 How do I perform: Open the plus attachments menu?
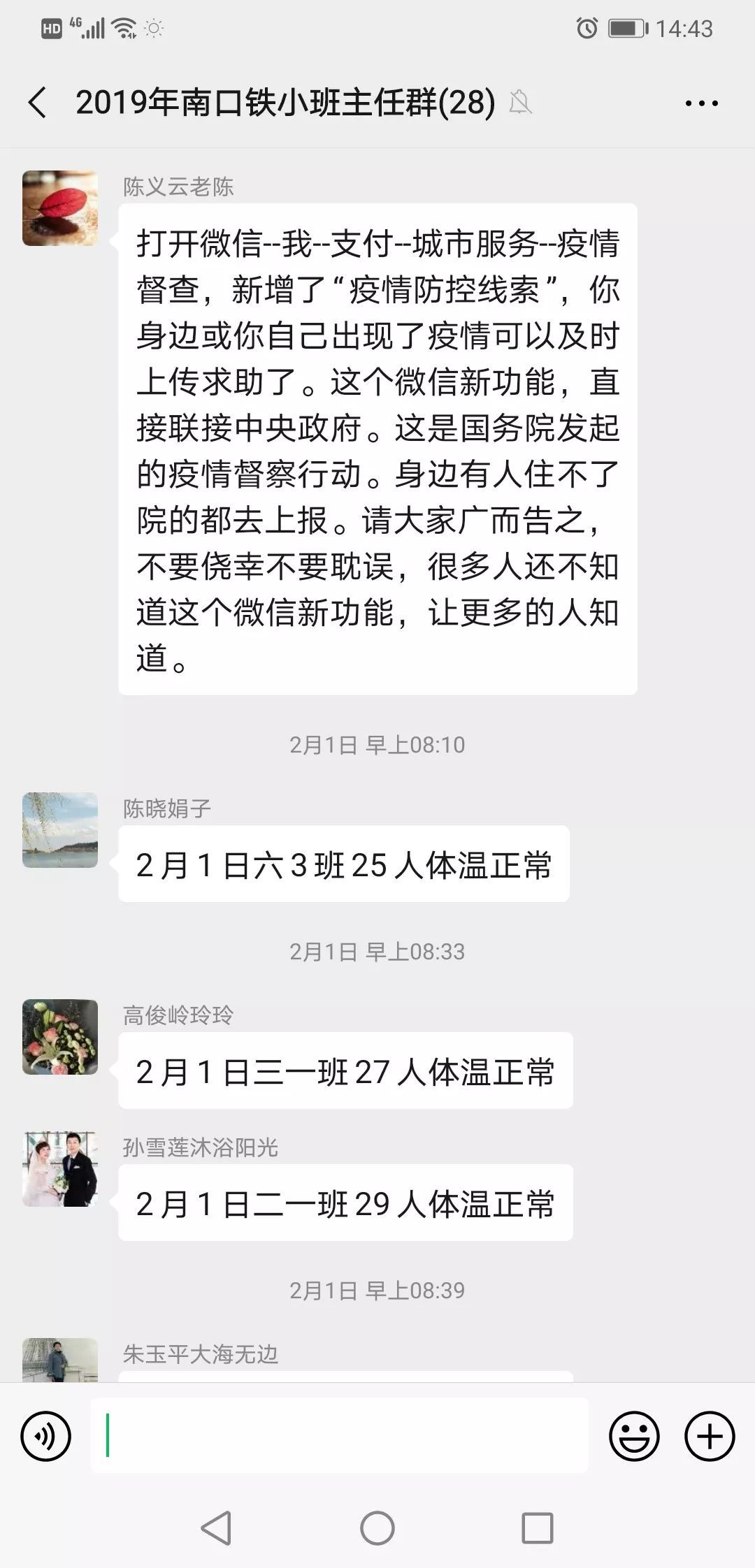(710, 1437)
